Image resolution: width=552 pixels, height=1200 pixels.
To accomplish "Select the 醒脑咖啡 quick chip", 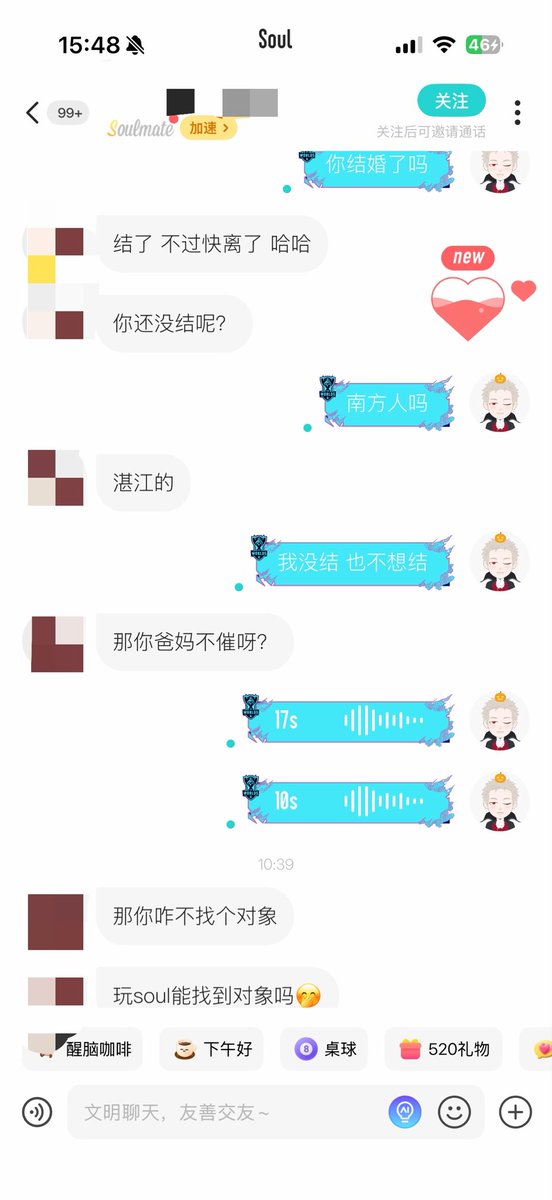I will [x=82, y=1050].
